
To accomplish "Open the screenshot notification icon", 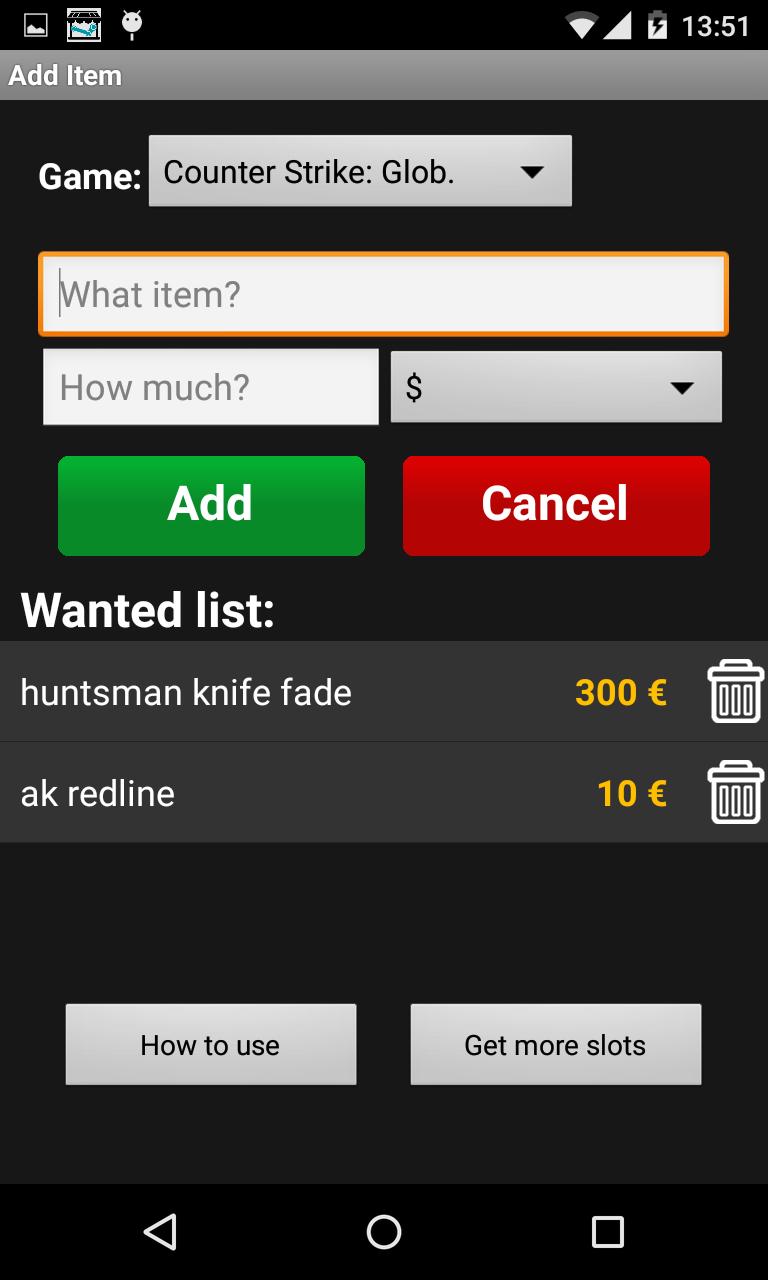I will tap(83, 25).
